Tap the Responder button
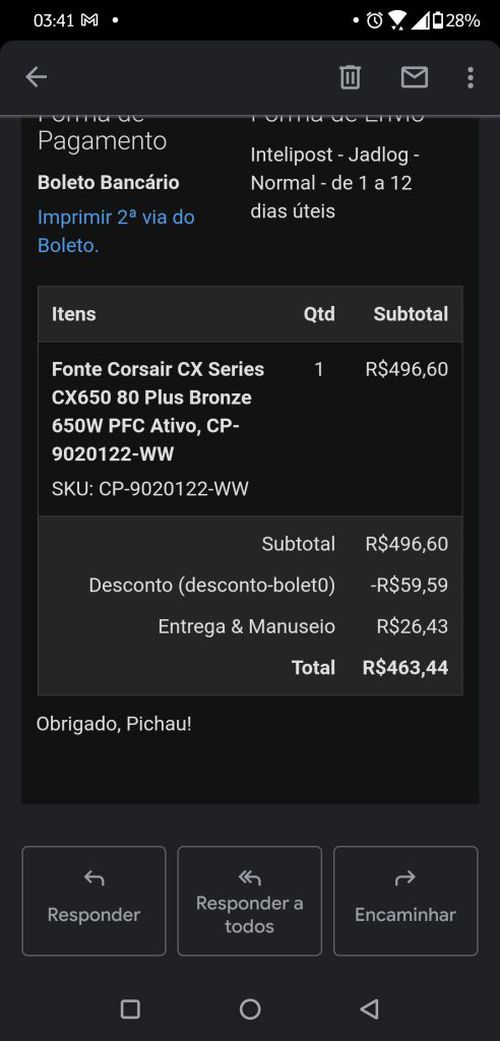 (94, 901)
